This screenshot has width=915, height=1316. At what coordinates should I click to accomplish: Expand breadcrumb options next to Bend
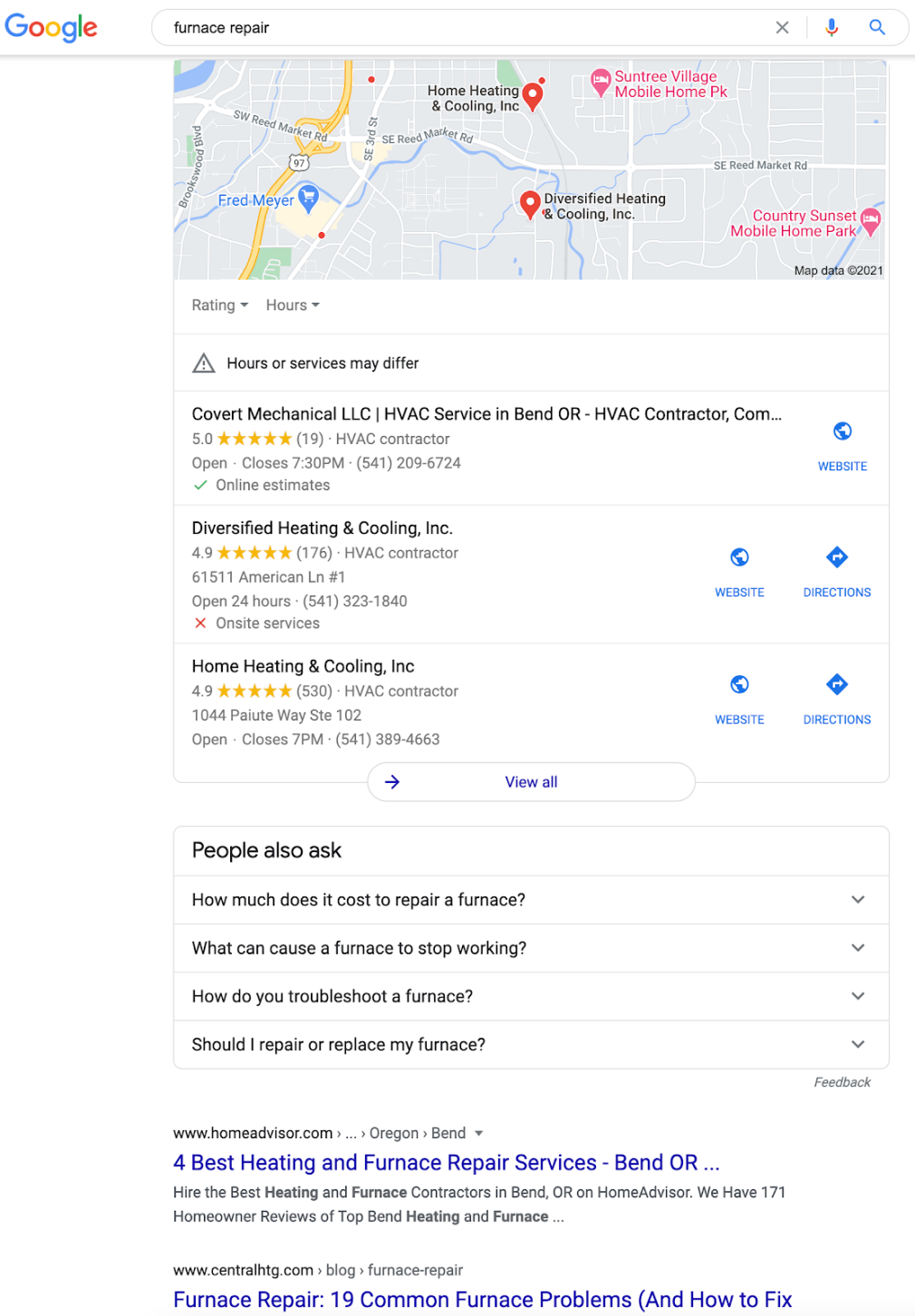[x=478, y=1133]
